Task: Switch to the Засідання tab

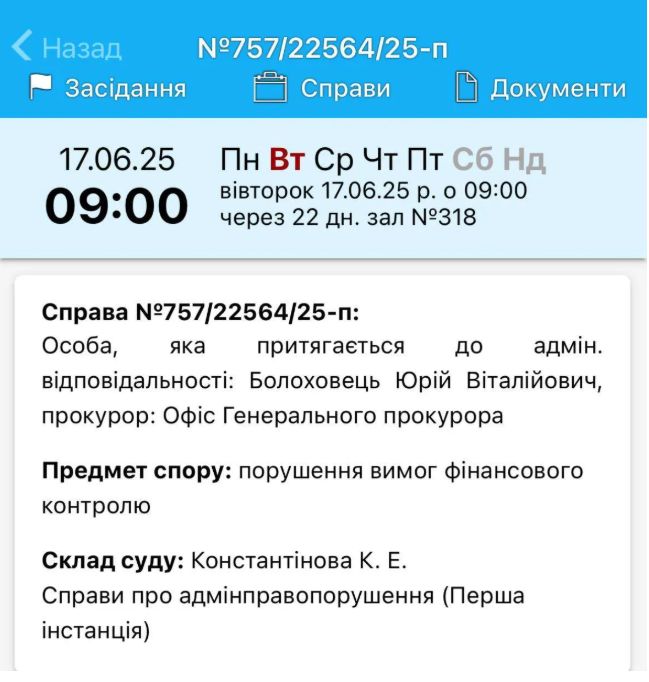Action: 107,89
